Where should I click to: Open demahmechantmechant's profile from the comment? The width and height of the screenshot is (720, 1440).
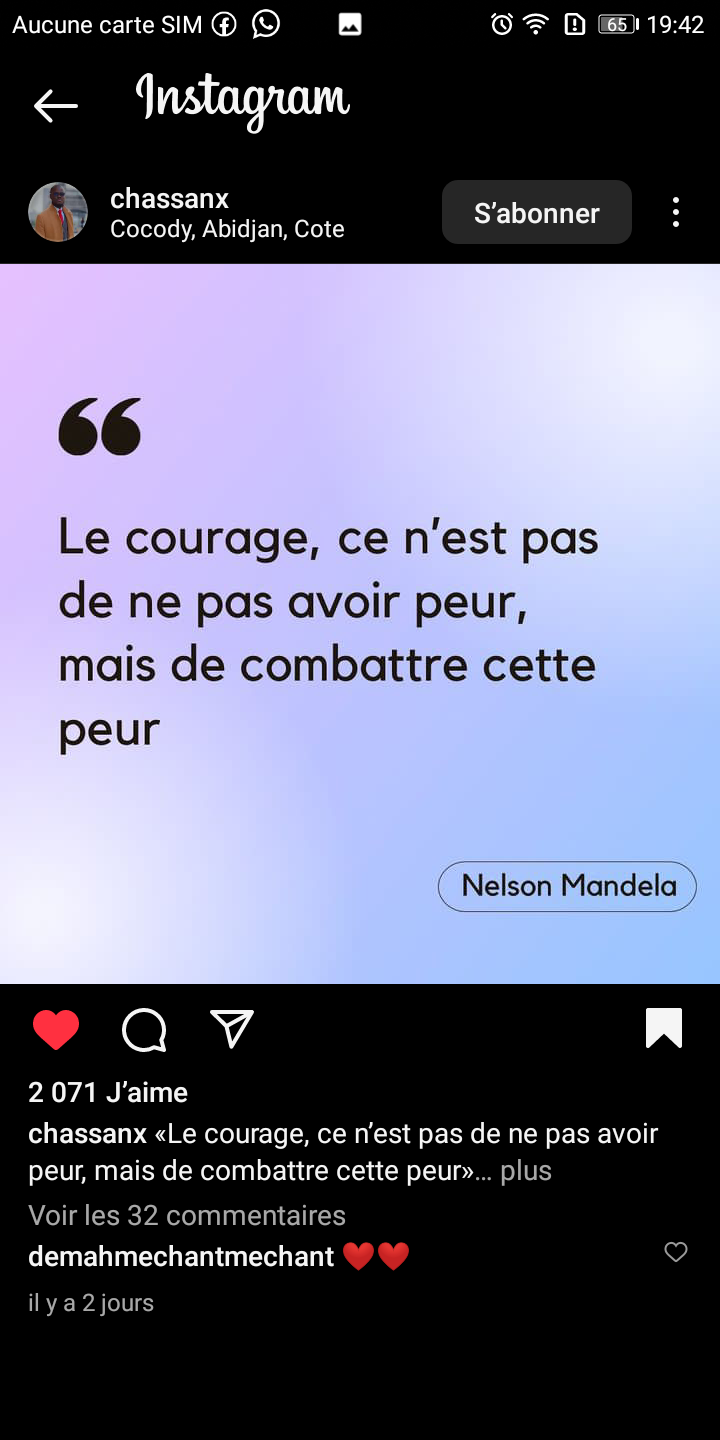pos(181,1256)
